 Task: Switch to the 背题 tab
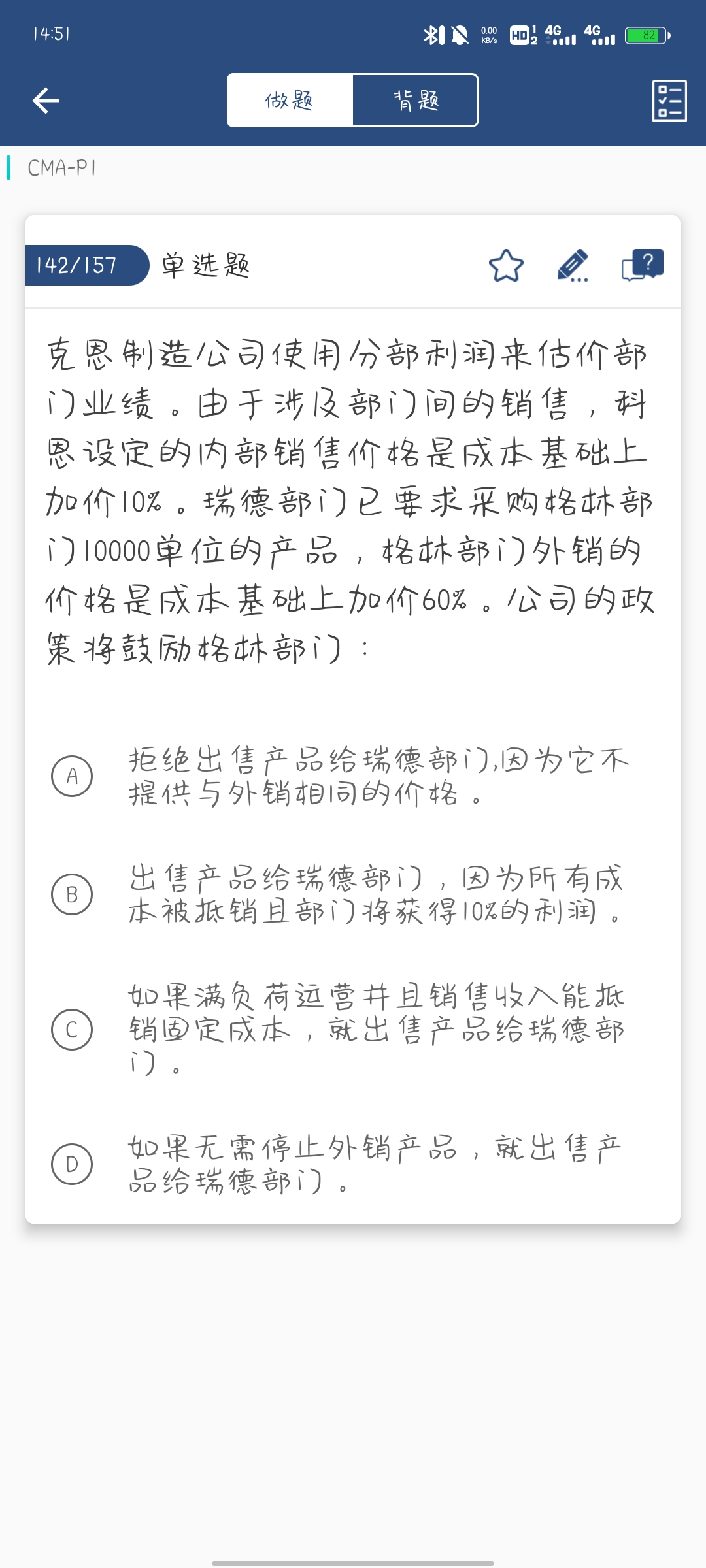(415, 101)
